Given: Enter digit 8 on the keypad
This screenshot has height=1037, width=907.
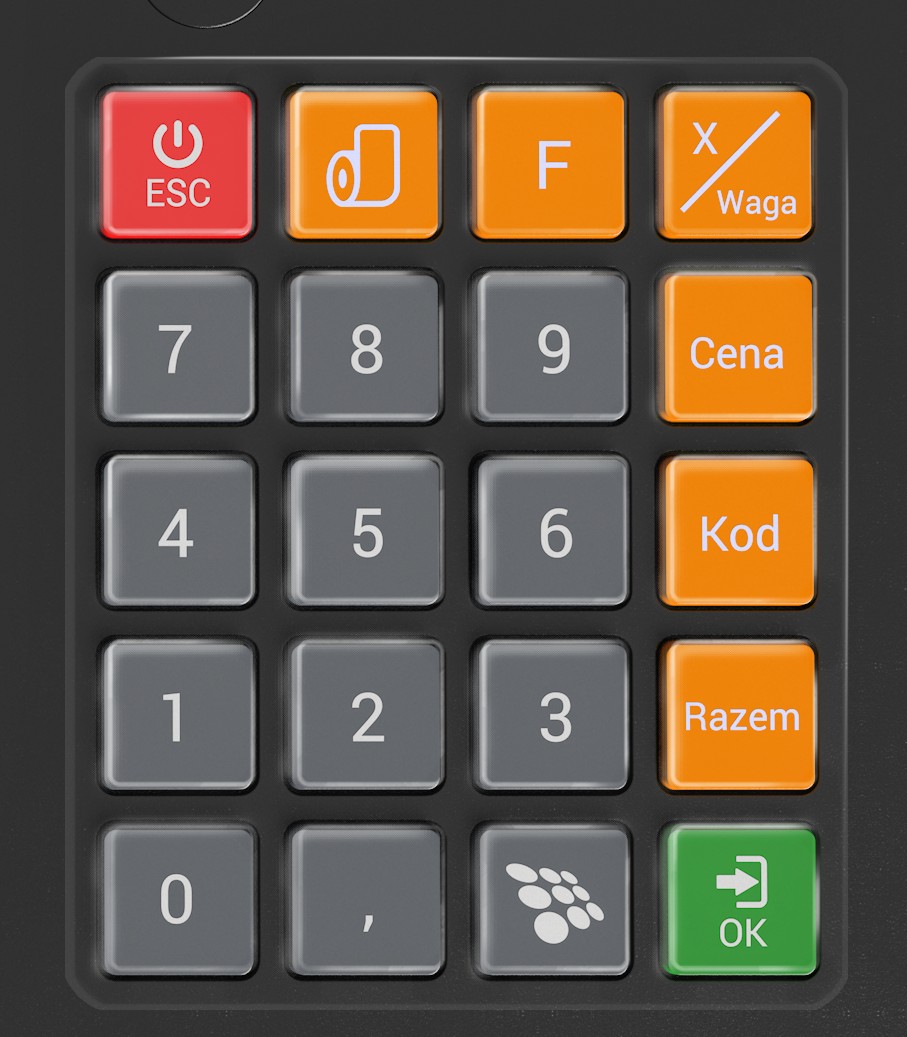Looking at the screenshot, I should 365,347.
